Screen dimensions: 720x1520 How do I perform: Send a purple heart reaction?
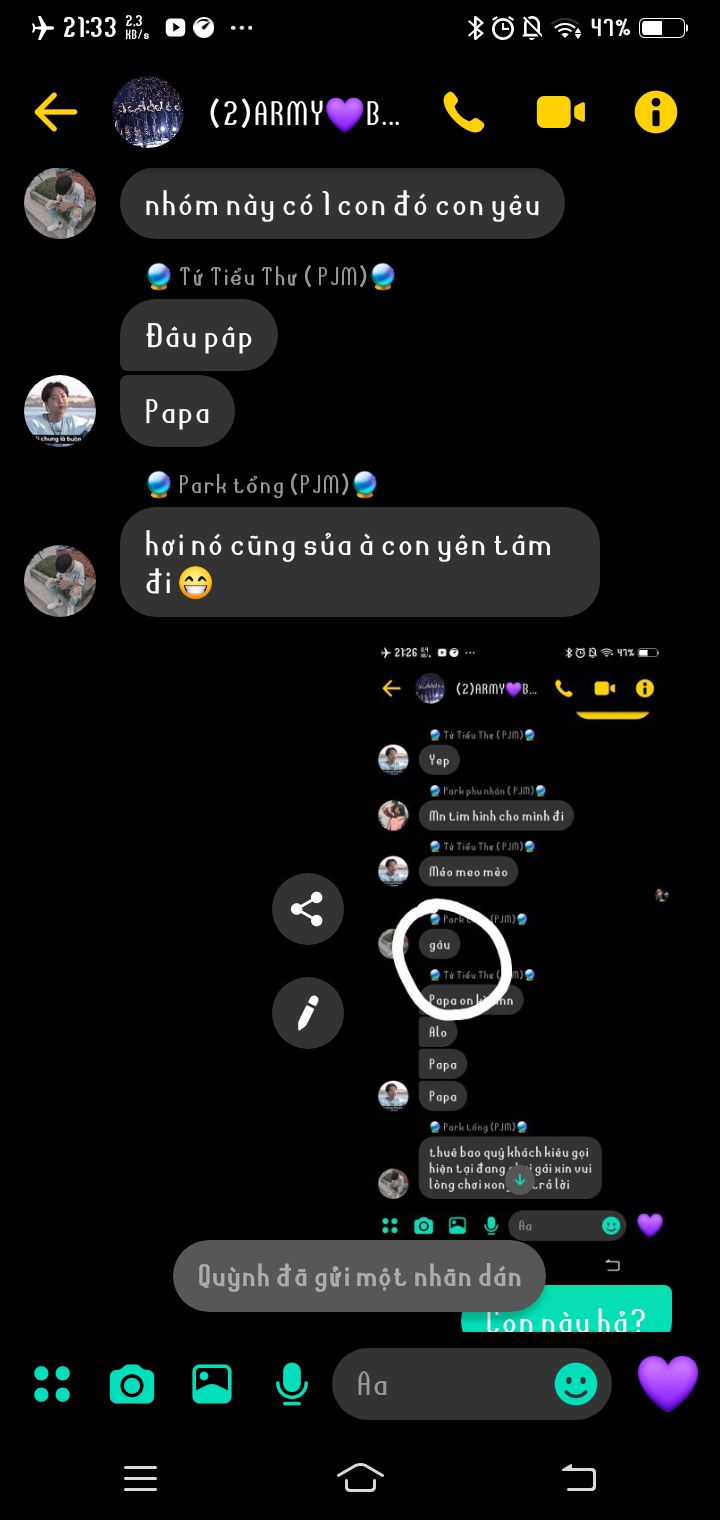[x=667, y=1383]
